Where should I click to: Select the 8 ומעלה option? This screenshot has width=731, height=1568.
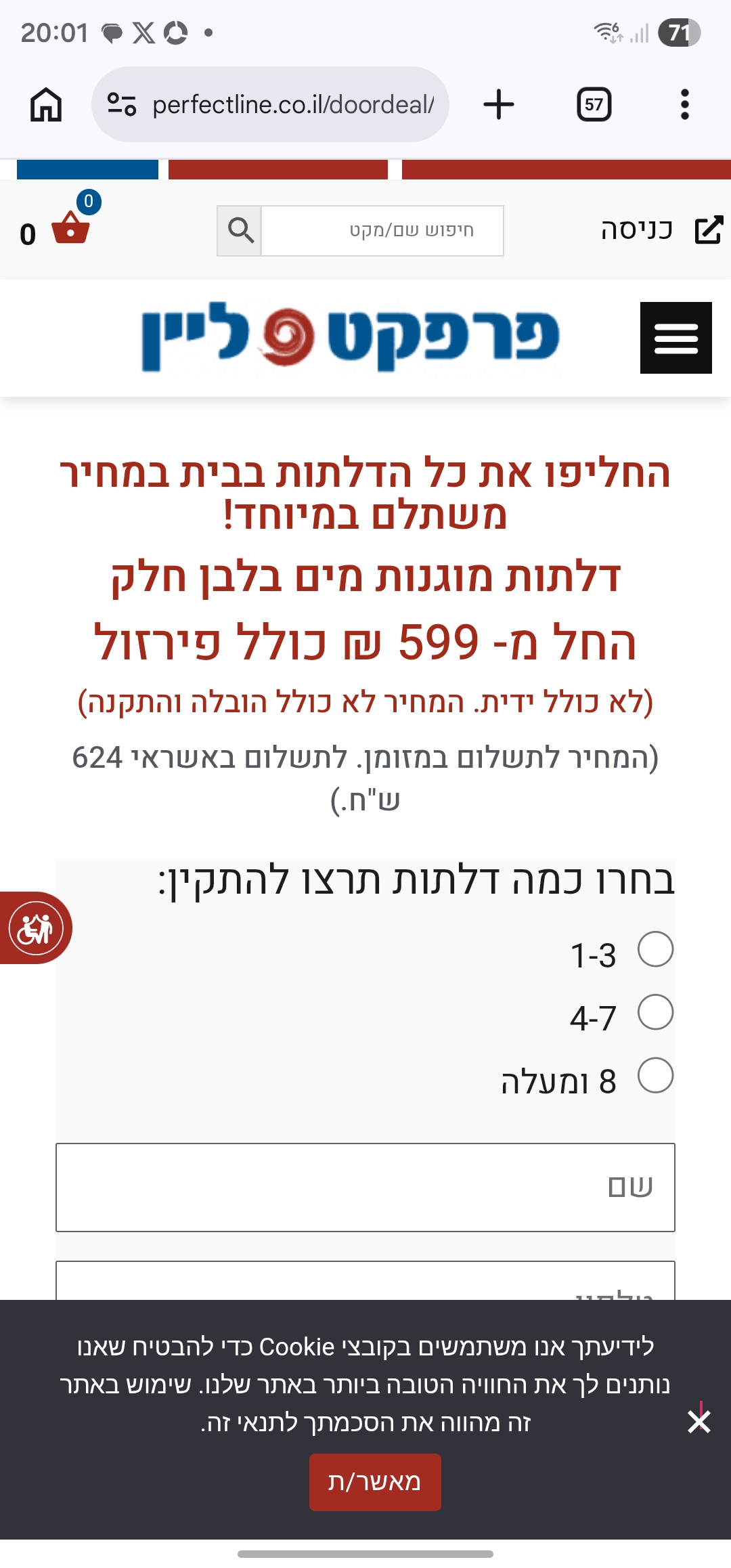coord(655,1075)
